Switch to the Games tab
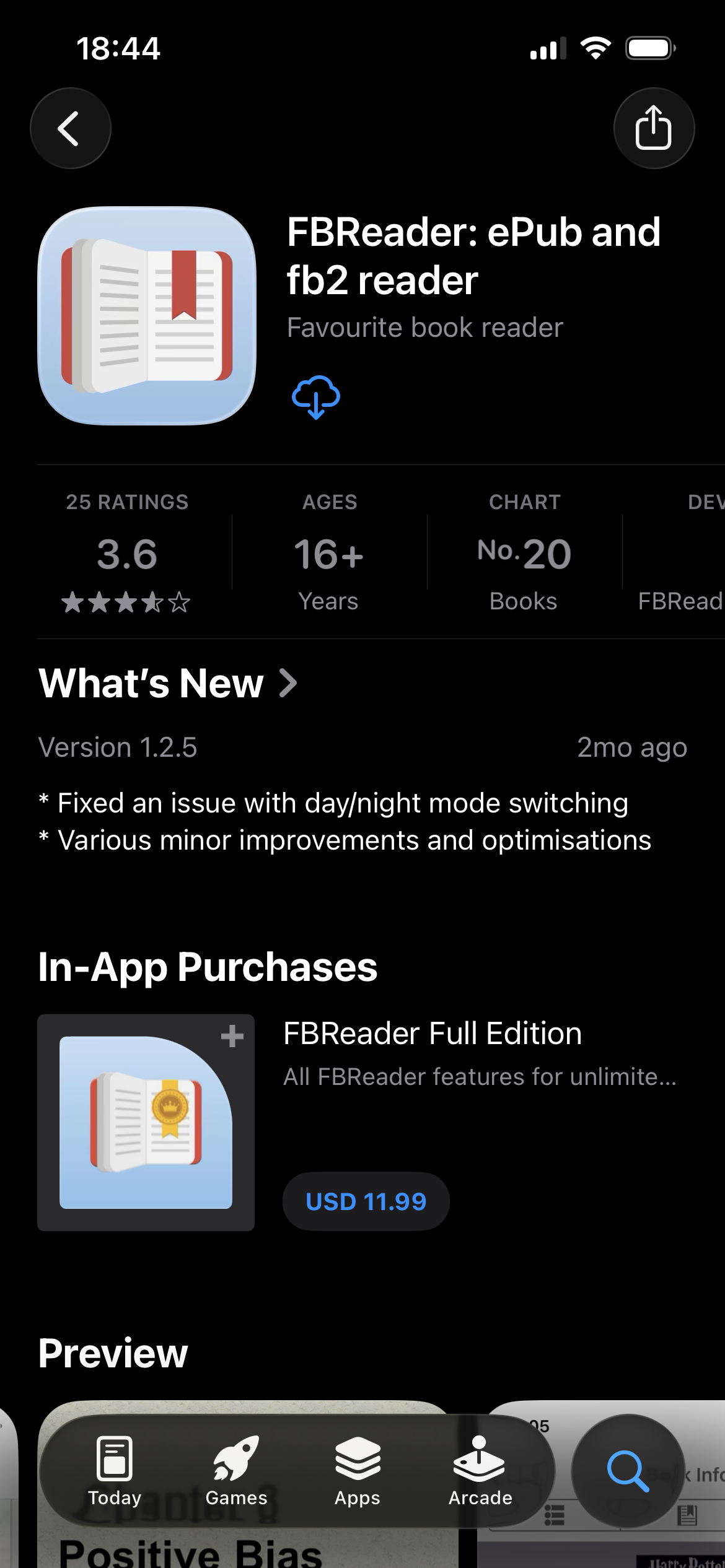Screen dimensions: 725x1568 coord(236,1471)
